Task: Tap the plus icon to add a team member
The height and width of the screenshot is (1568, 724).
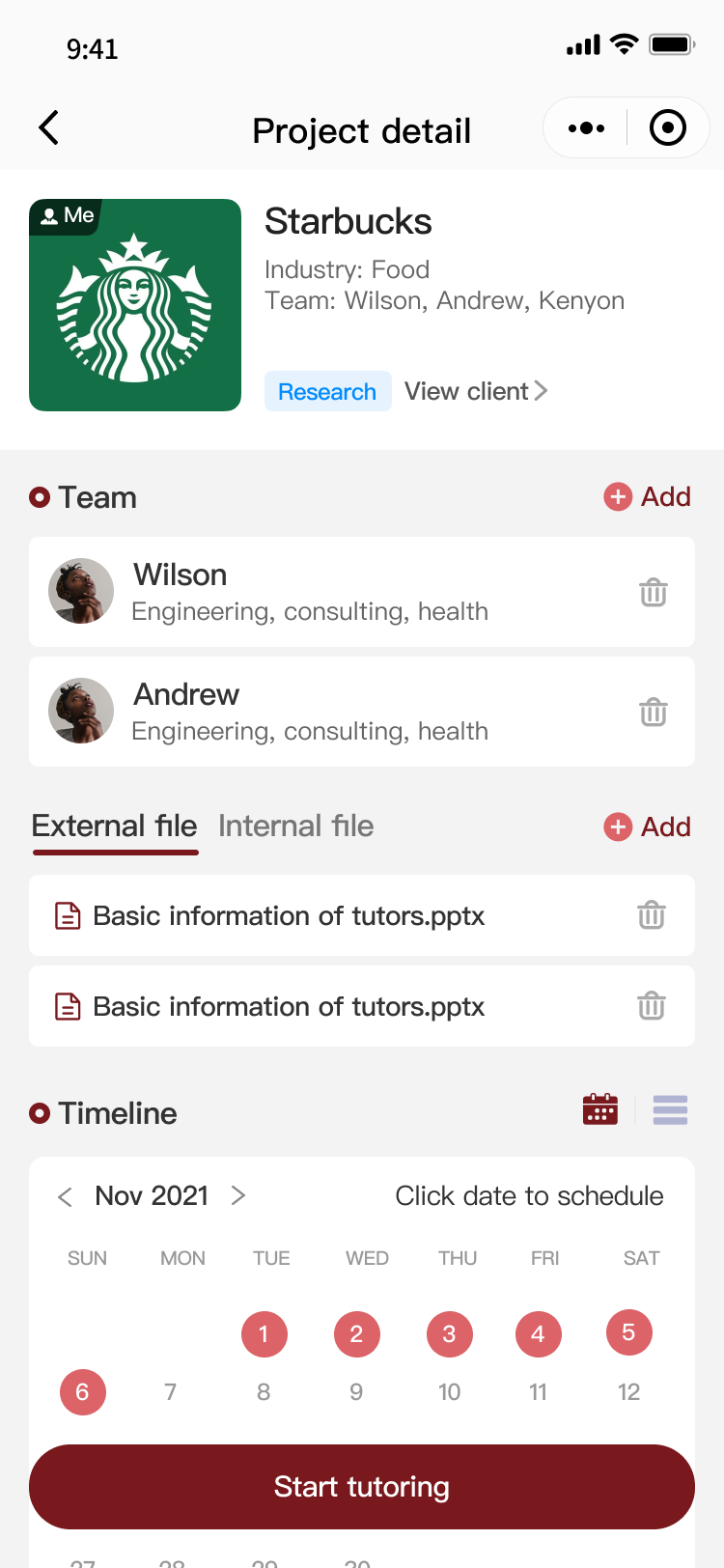Action: (617, 496)
